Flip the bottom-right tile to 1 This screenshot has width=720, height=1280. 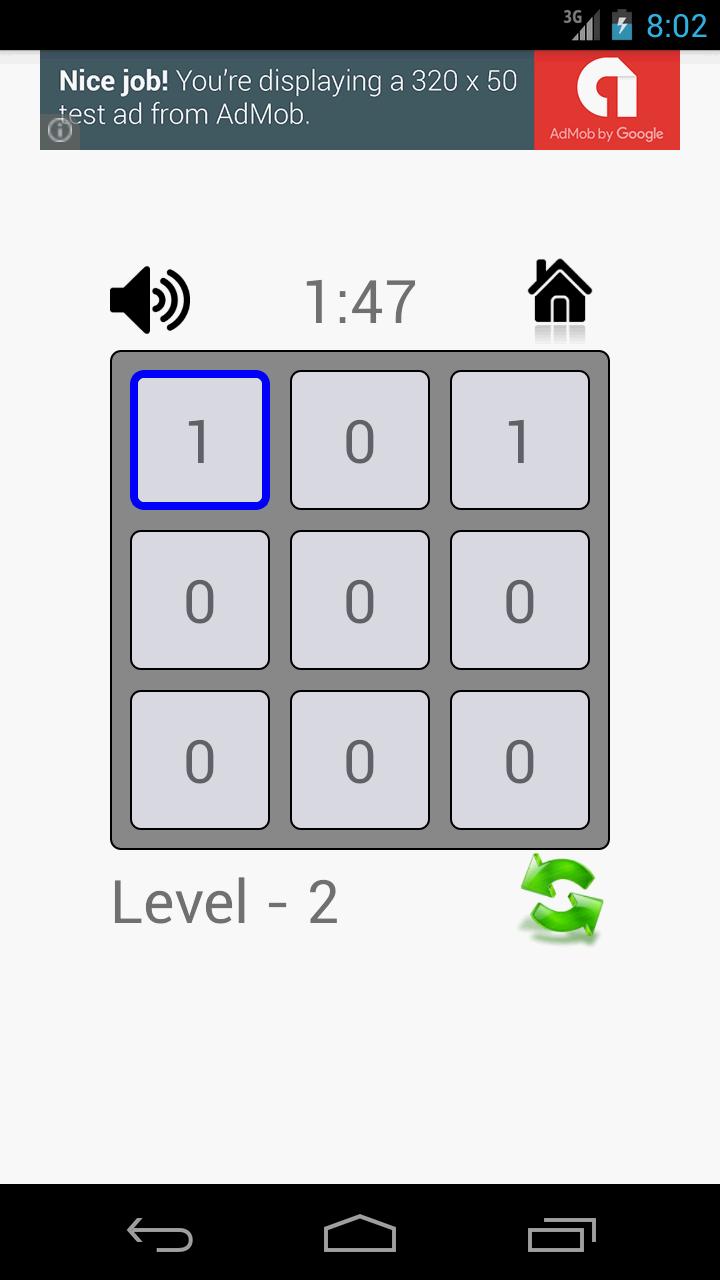(520, 759)
